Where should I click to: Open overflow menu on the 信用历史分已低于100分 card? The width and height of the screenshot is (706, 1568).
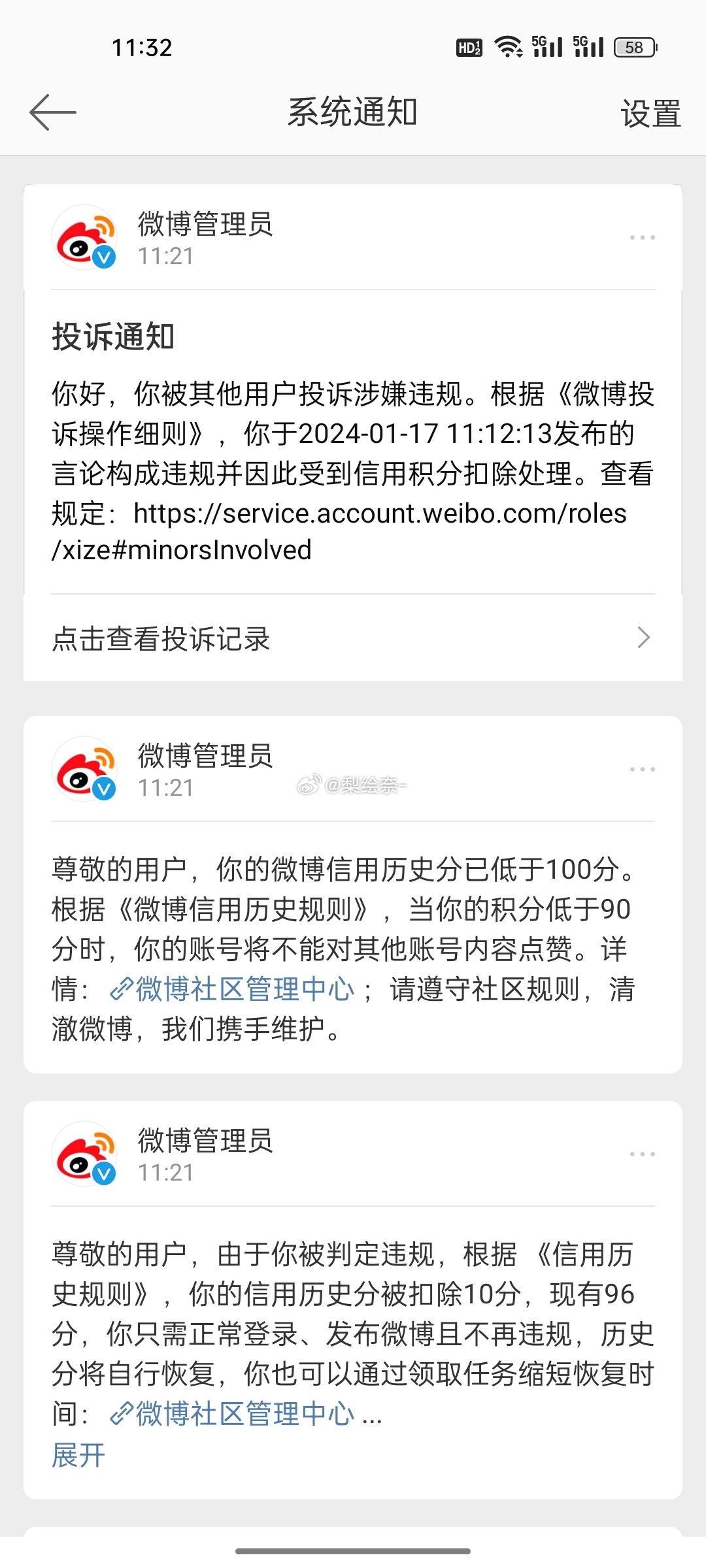click(642, 770)
